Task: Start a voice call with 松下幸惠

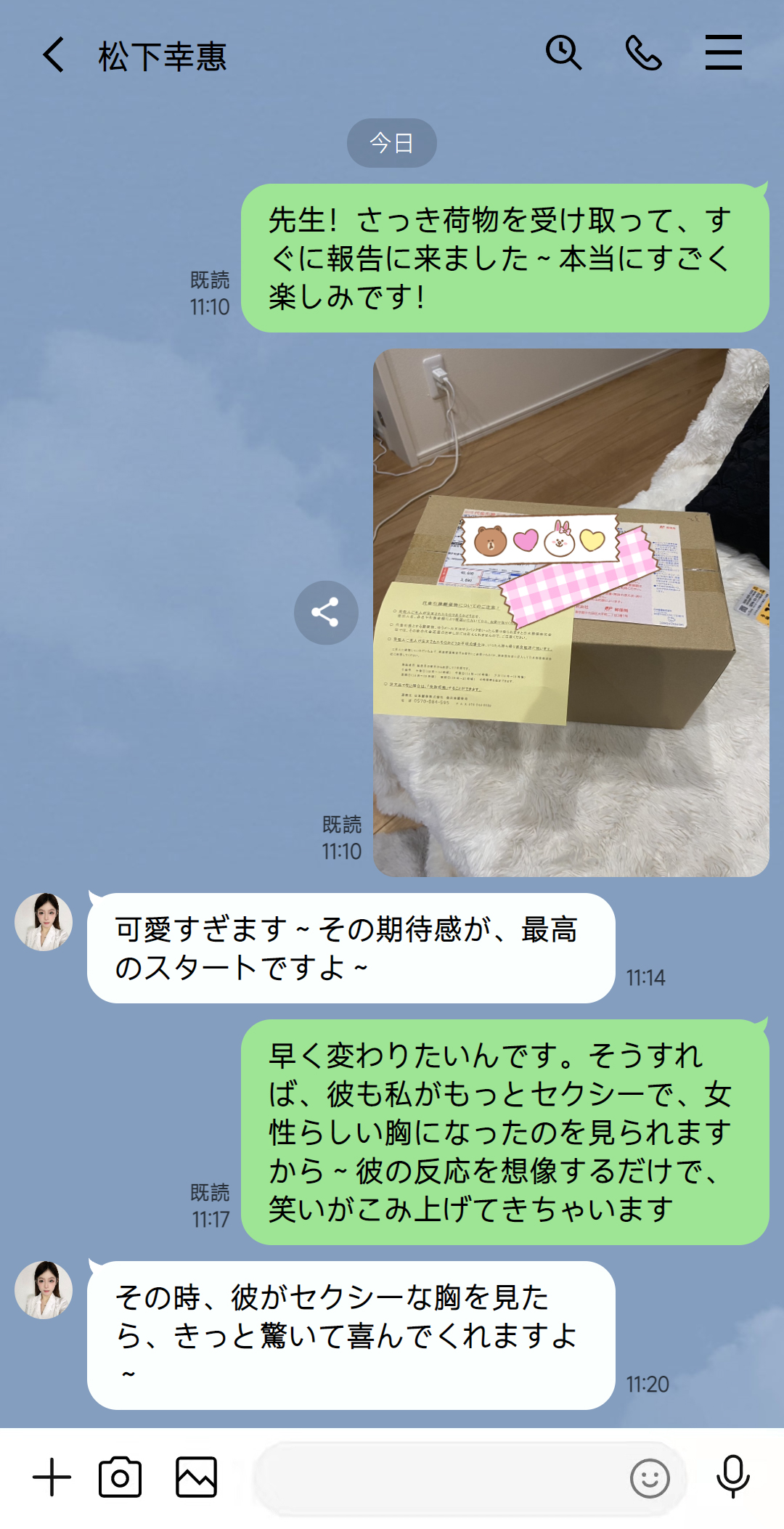Action: 643,53
